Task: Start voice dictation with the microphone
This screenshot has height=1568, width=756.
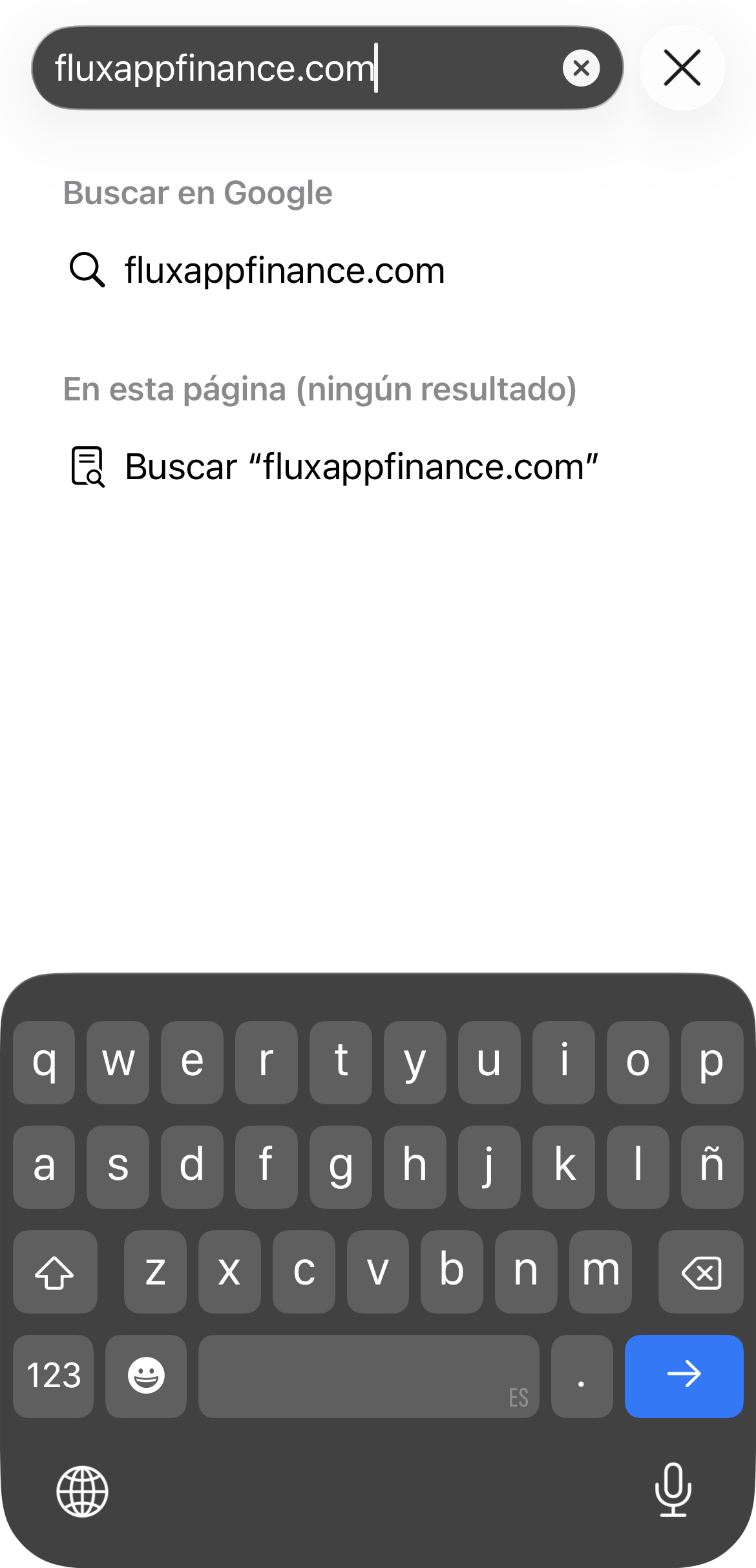Action: [x=673, y=1490]
